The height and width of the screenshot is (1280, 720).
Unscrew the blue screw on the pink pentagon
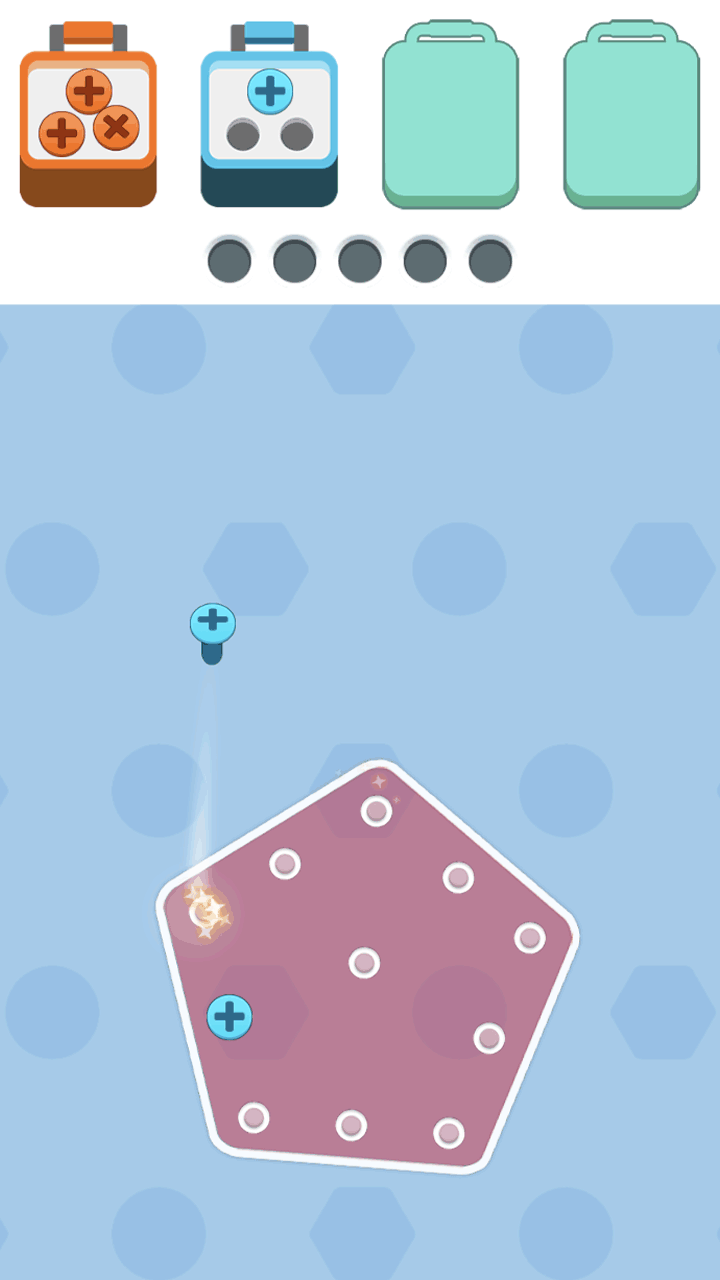click(x=230, y=1017)
